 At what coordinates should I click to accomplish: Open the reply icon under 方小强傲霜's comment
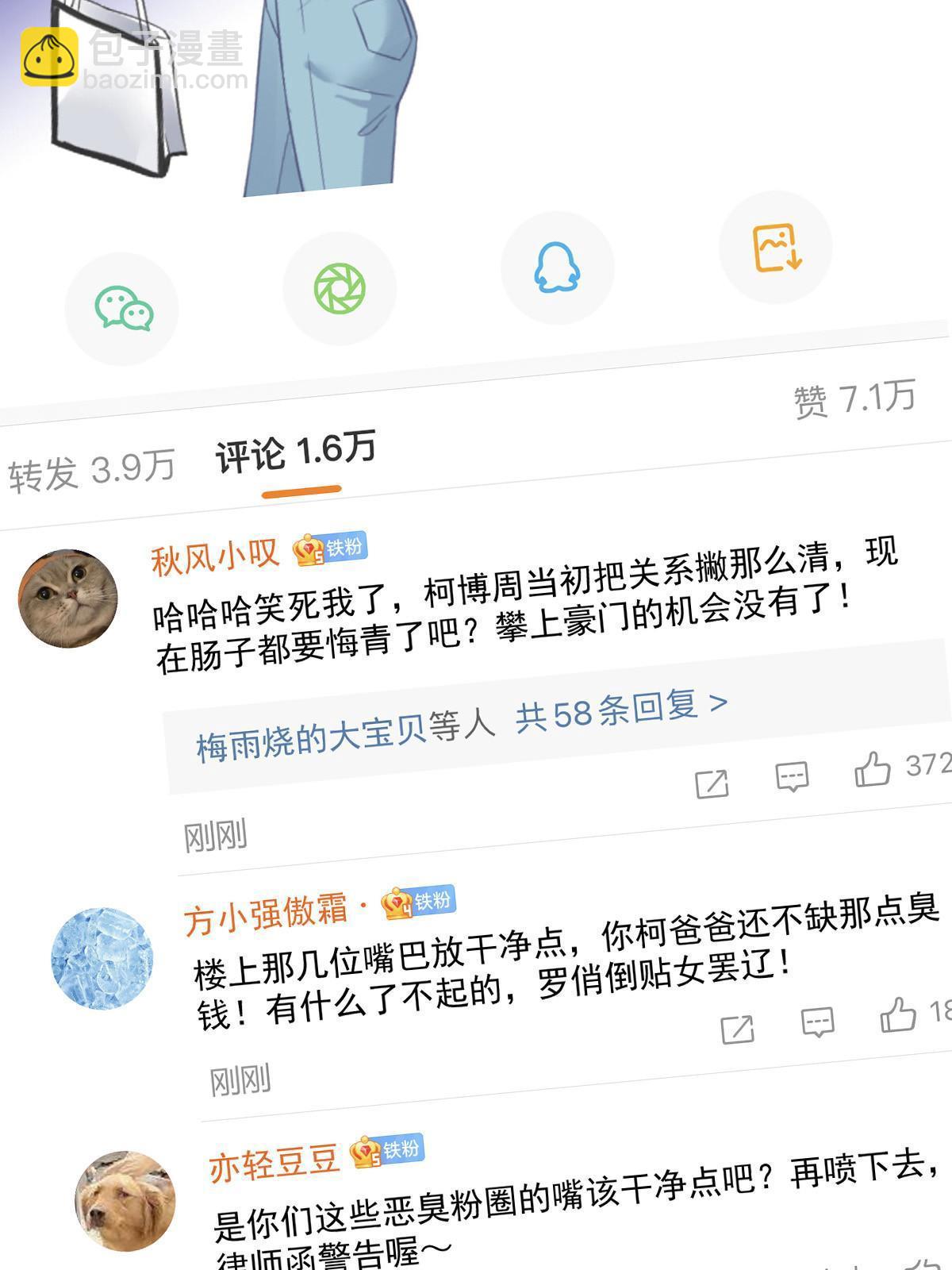[x=816, y=1022]
